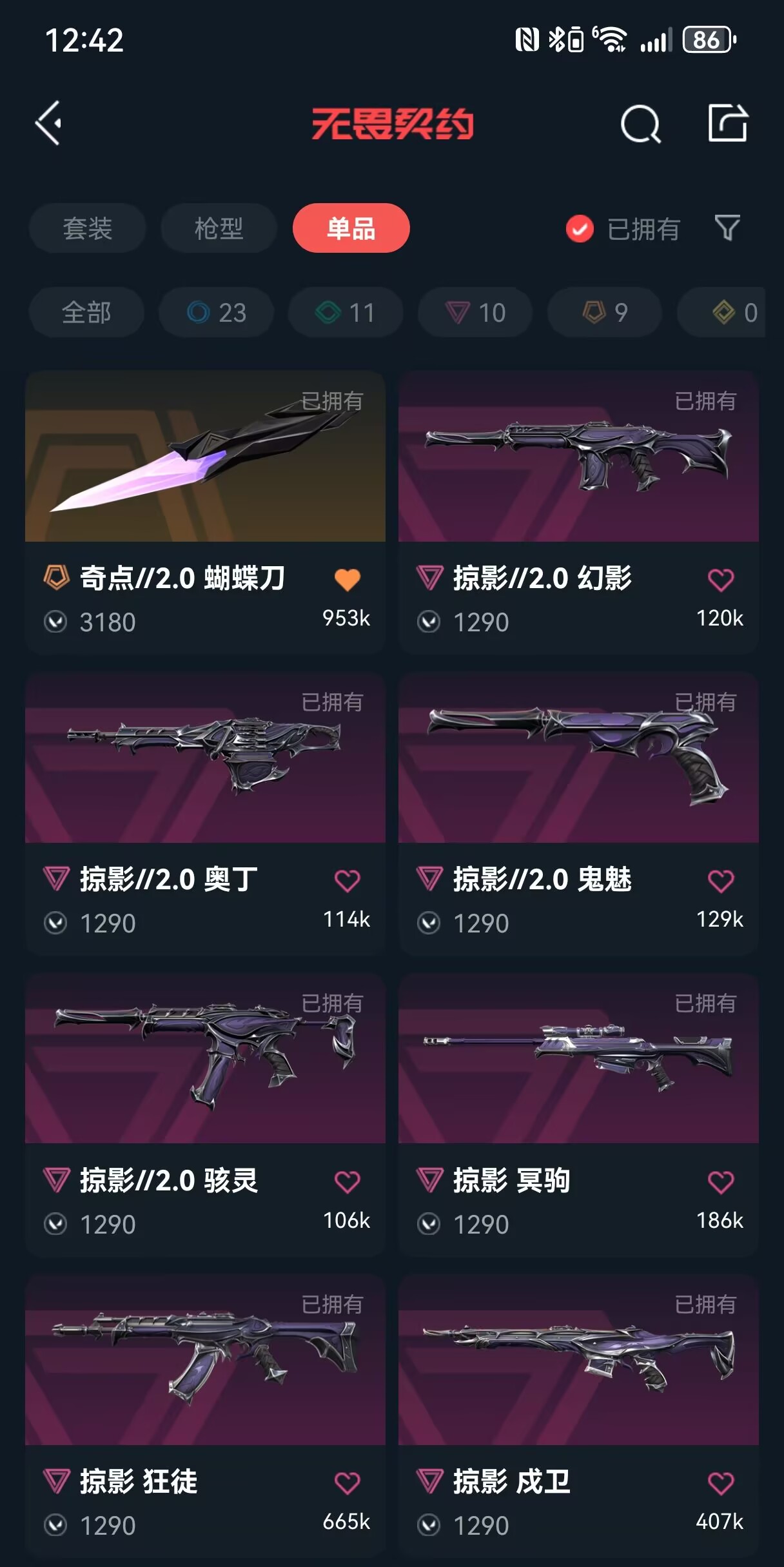Screen dimensions: 784x1567
Task: Filter by the blue 23 rarity chip
Action: 217,313
